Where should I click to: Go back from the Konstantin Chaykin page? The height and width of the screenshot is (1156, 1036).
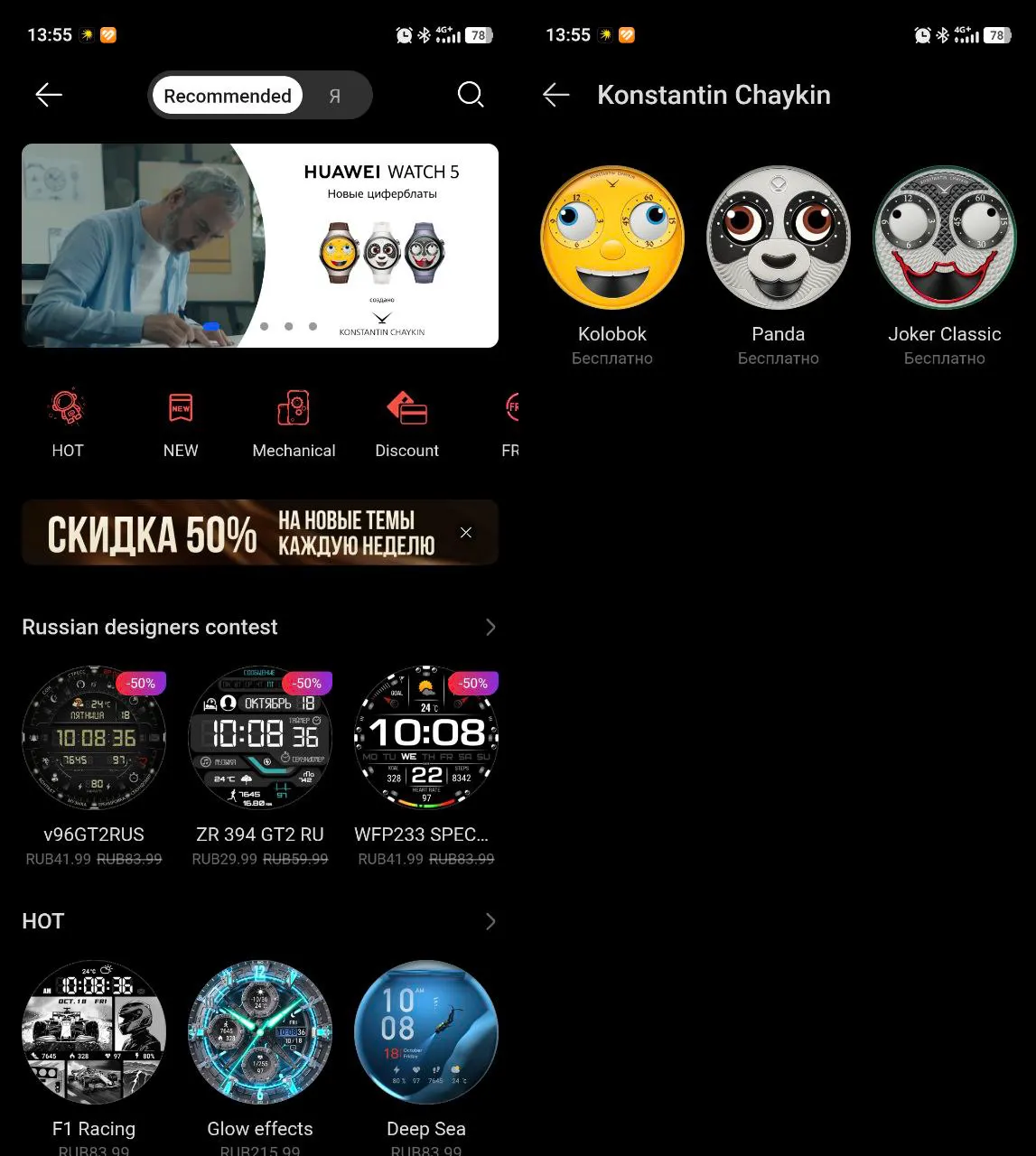[556, 95]
